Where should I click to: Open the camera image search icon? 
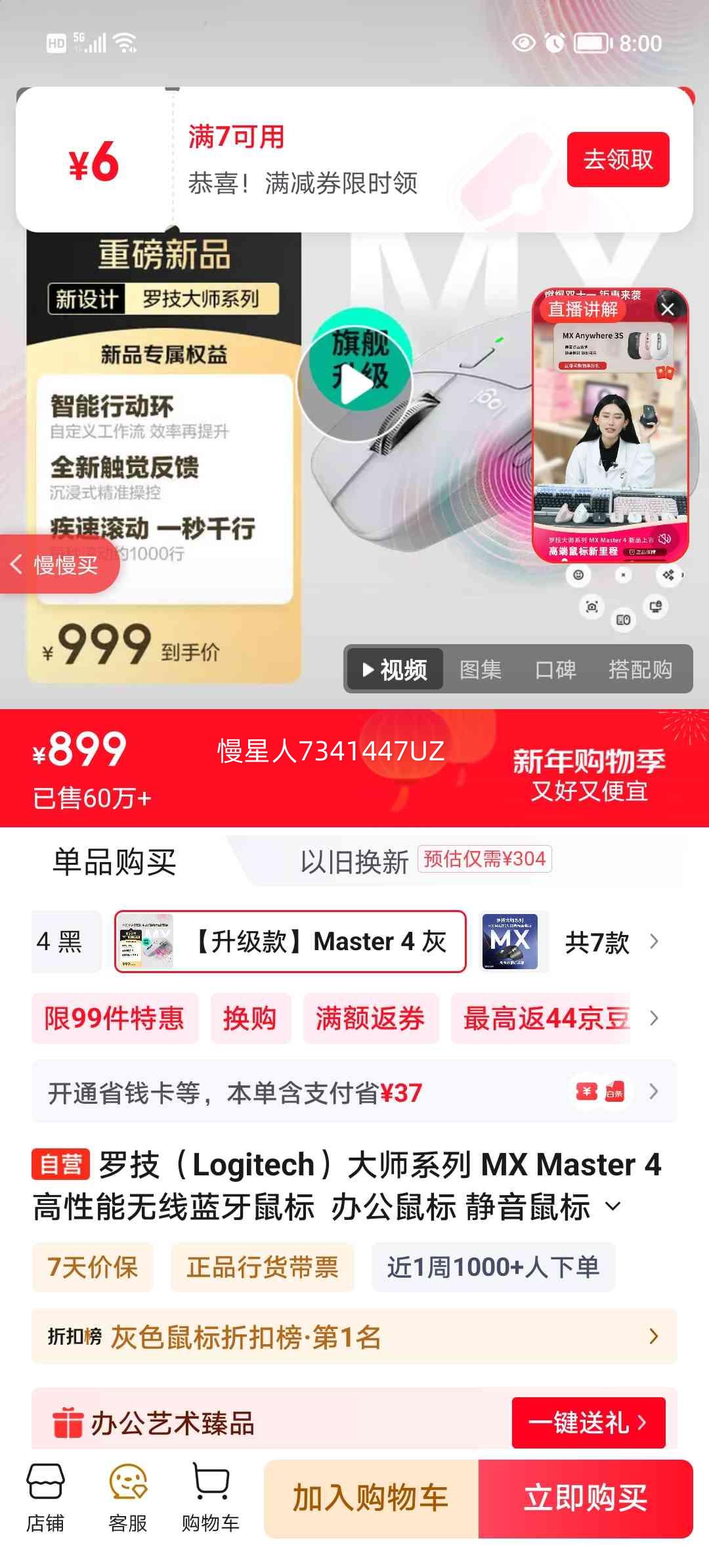coord(591,607)
